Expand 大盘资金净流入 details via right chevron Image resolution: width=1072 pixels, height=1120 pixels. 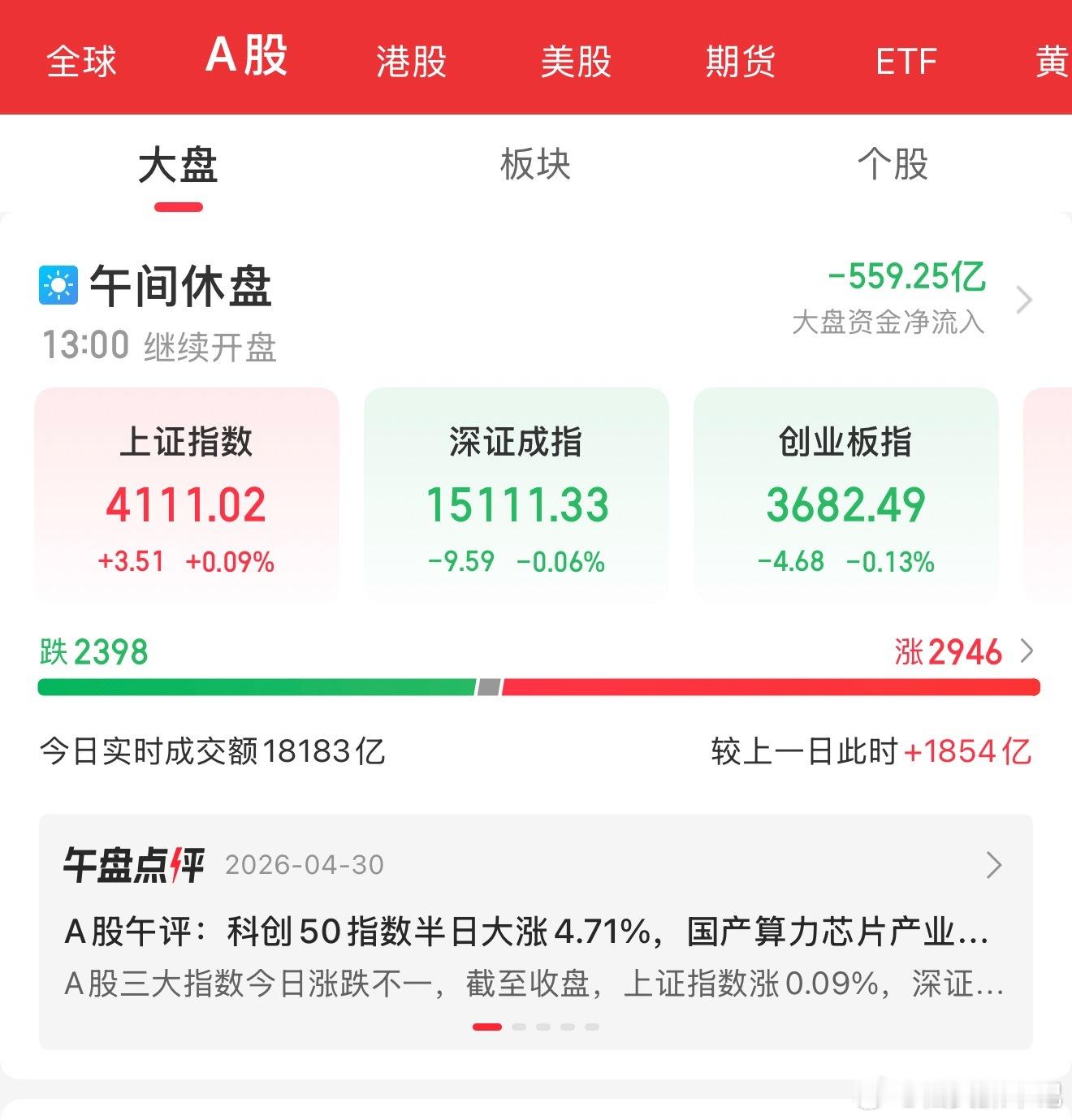point(1025,301)
